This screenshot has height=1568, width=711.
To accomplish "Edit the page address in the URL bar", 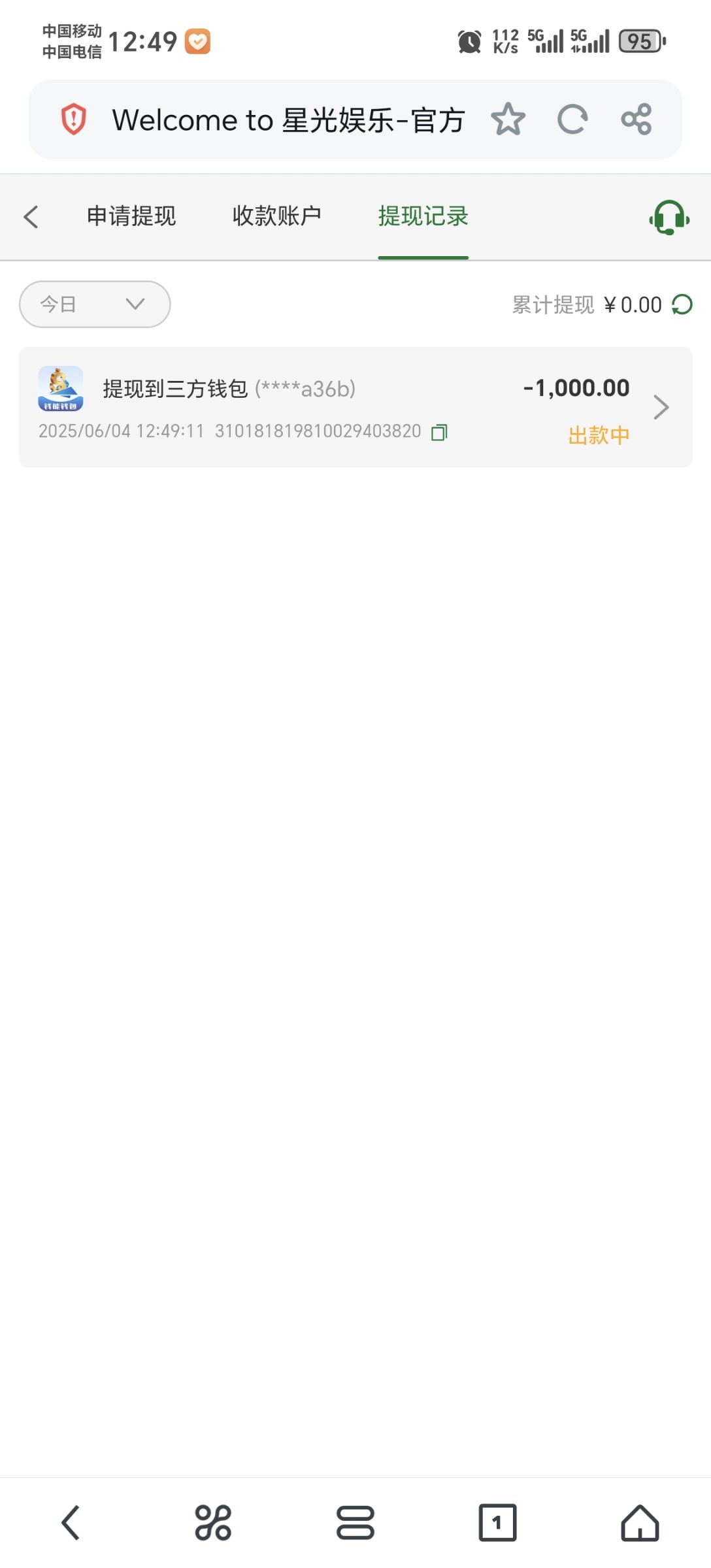I will pyautogui.click(x=288, y=120).
